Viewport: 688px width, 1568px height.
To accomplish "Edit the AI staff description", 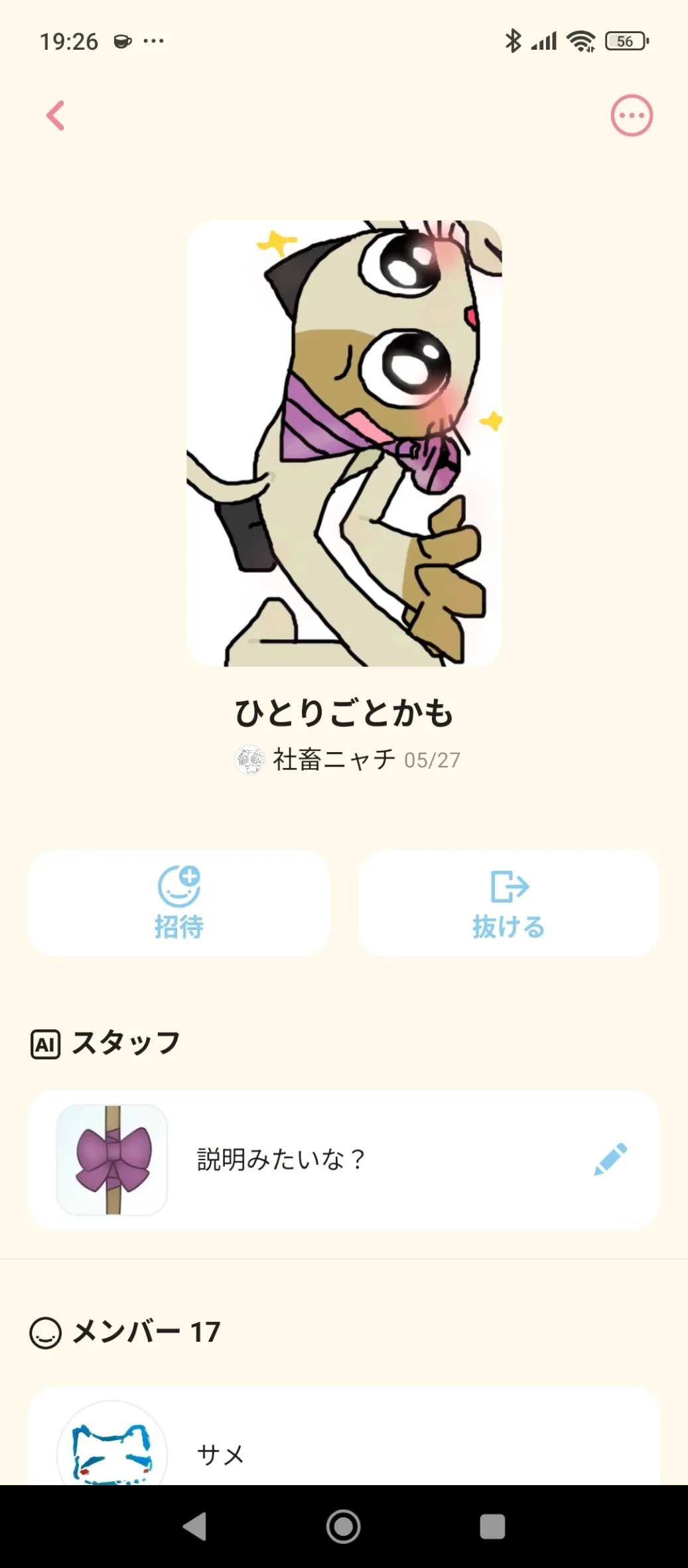I will pyautogui.click(x=610, y=1159).
